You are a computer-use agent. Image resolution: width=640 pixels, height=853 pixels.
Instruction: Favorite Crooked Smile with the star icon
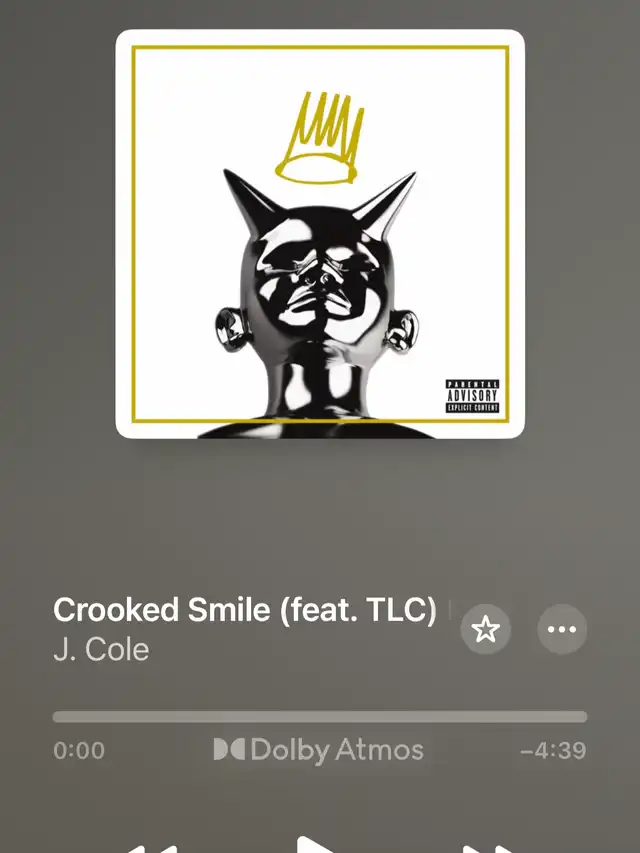(485, 629)
